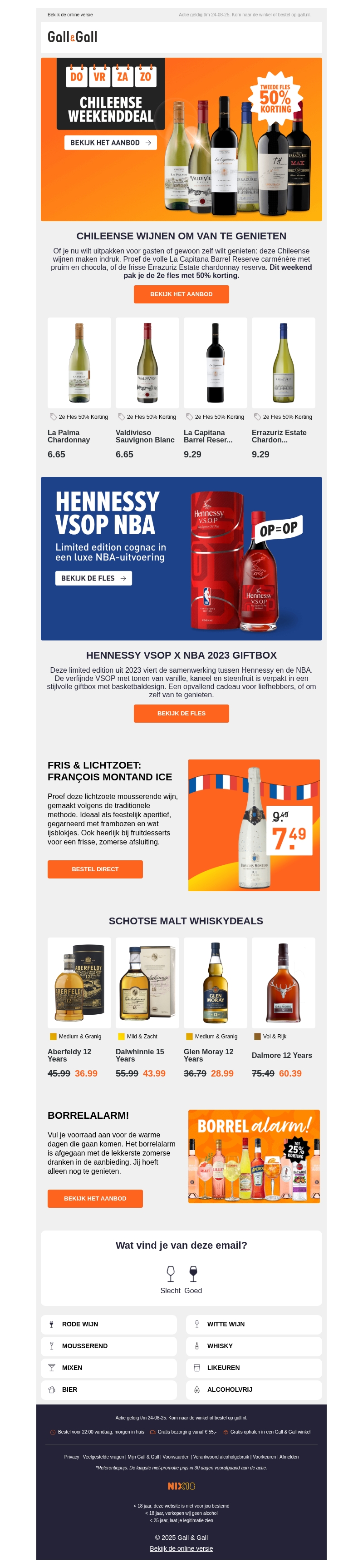Tap Afmelden link in footer
This screenshot has width=363, height=1568.
289,1457
